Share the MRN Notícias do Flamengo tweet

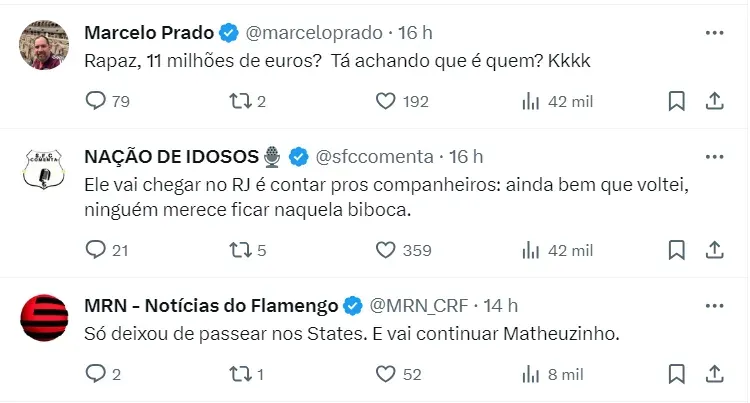[x=714, y=374]
